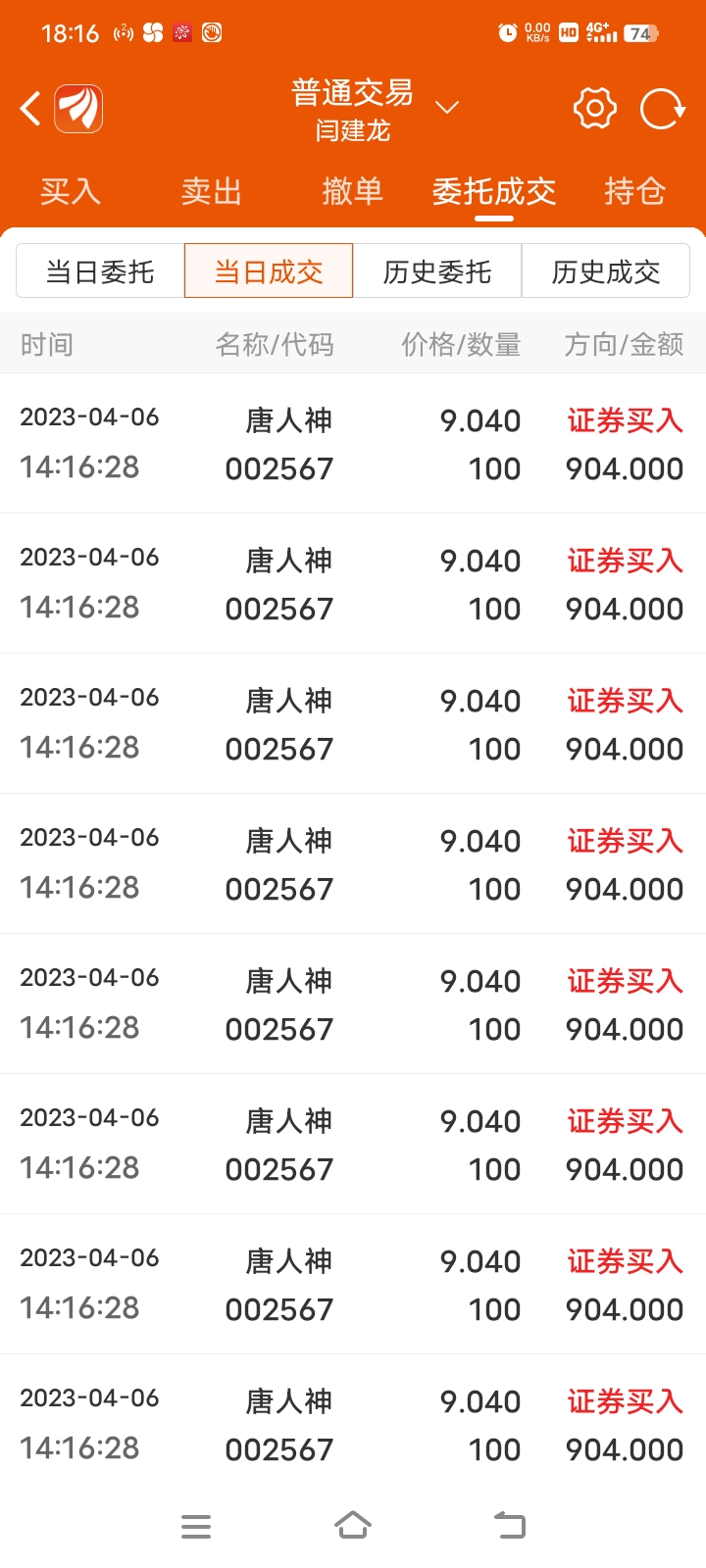Show 当日委托 orders
This screenshot has height=1568, width=706.
click(x=100, y=271)
